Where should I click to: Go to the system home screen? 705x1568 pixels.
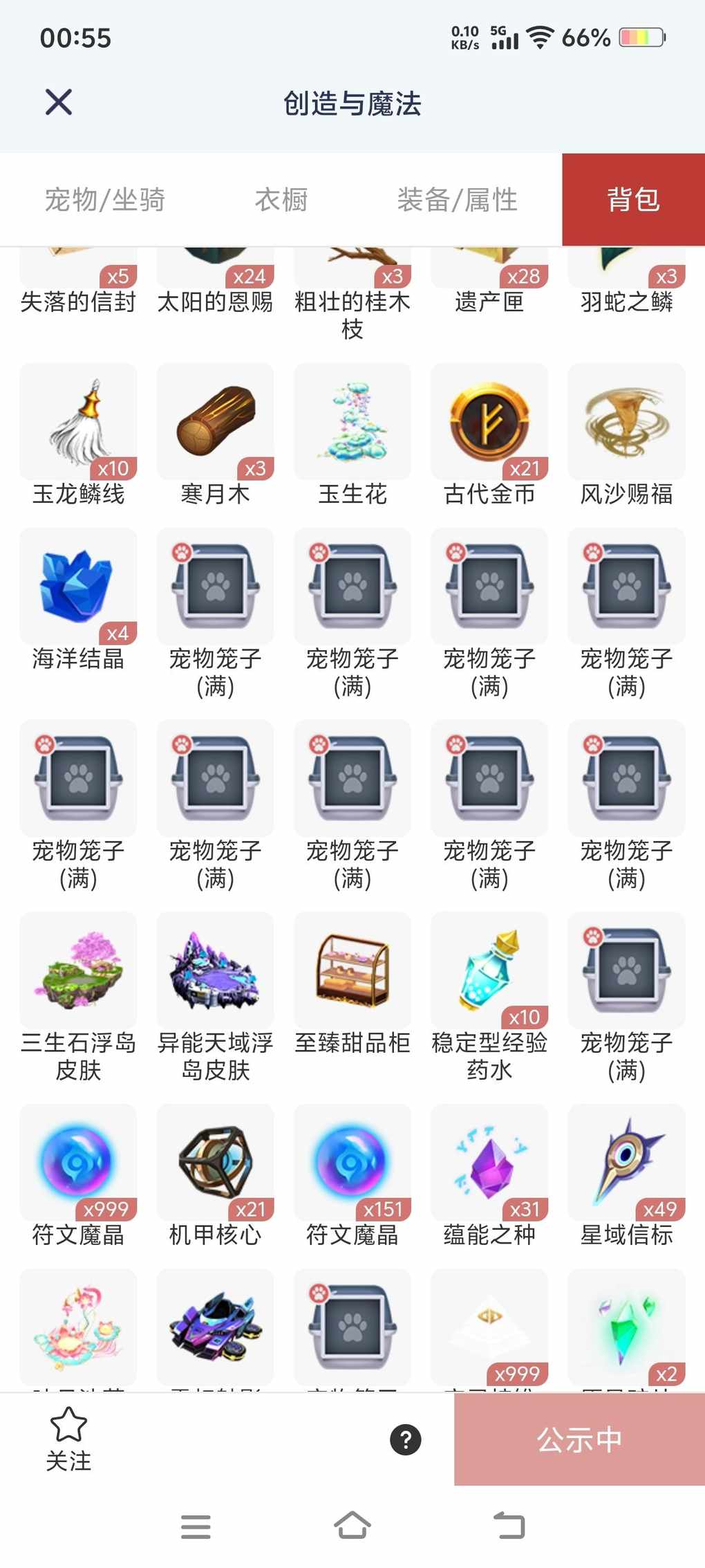coord(352,1525)
